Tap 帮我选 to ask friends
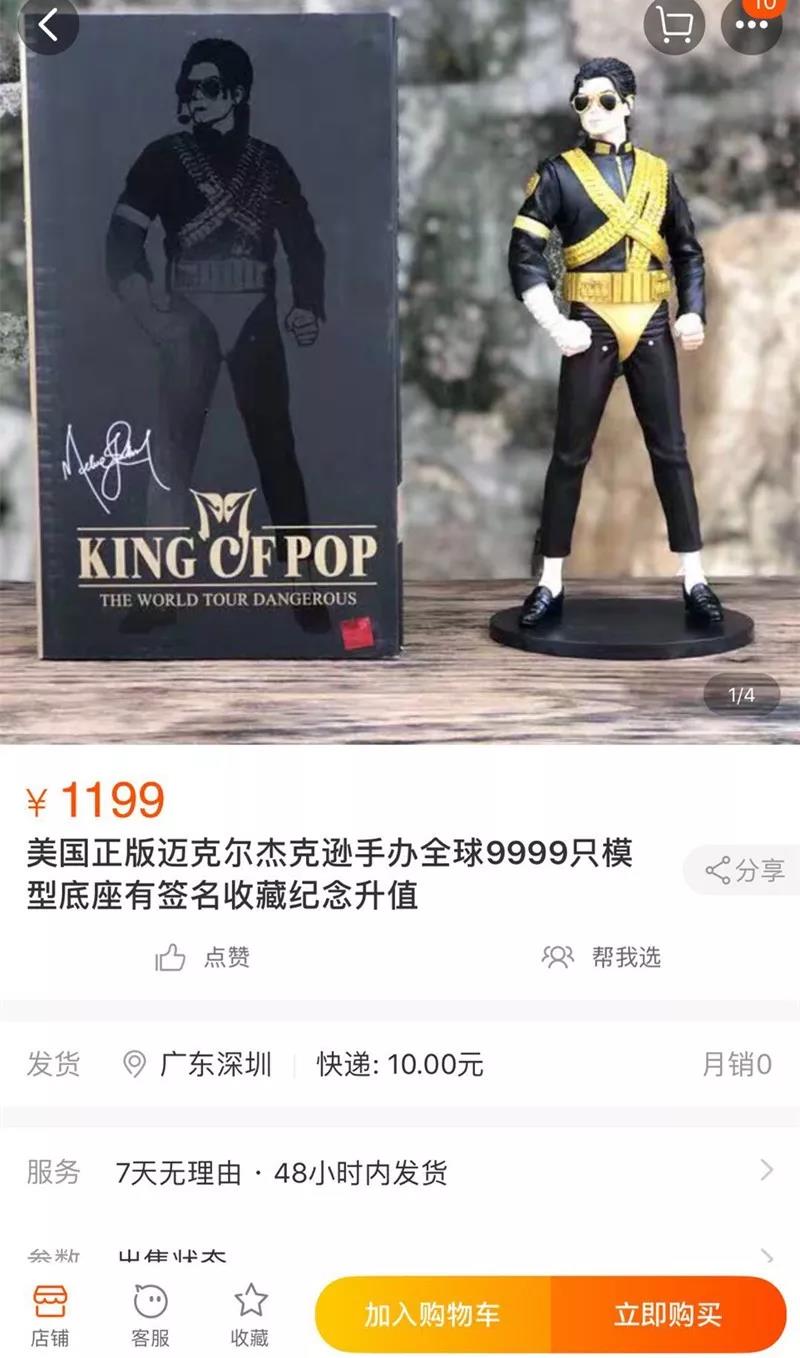Screen dimensions: 800x1358 click(602, 957)
